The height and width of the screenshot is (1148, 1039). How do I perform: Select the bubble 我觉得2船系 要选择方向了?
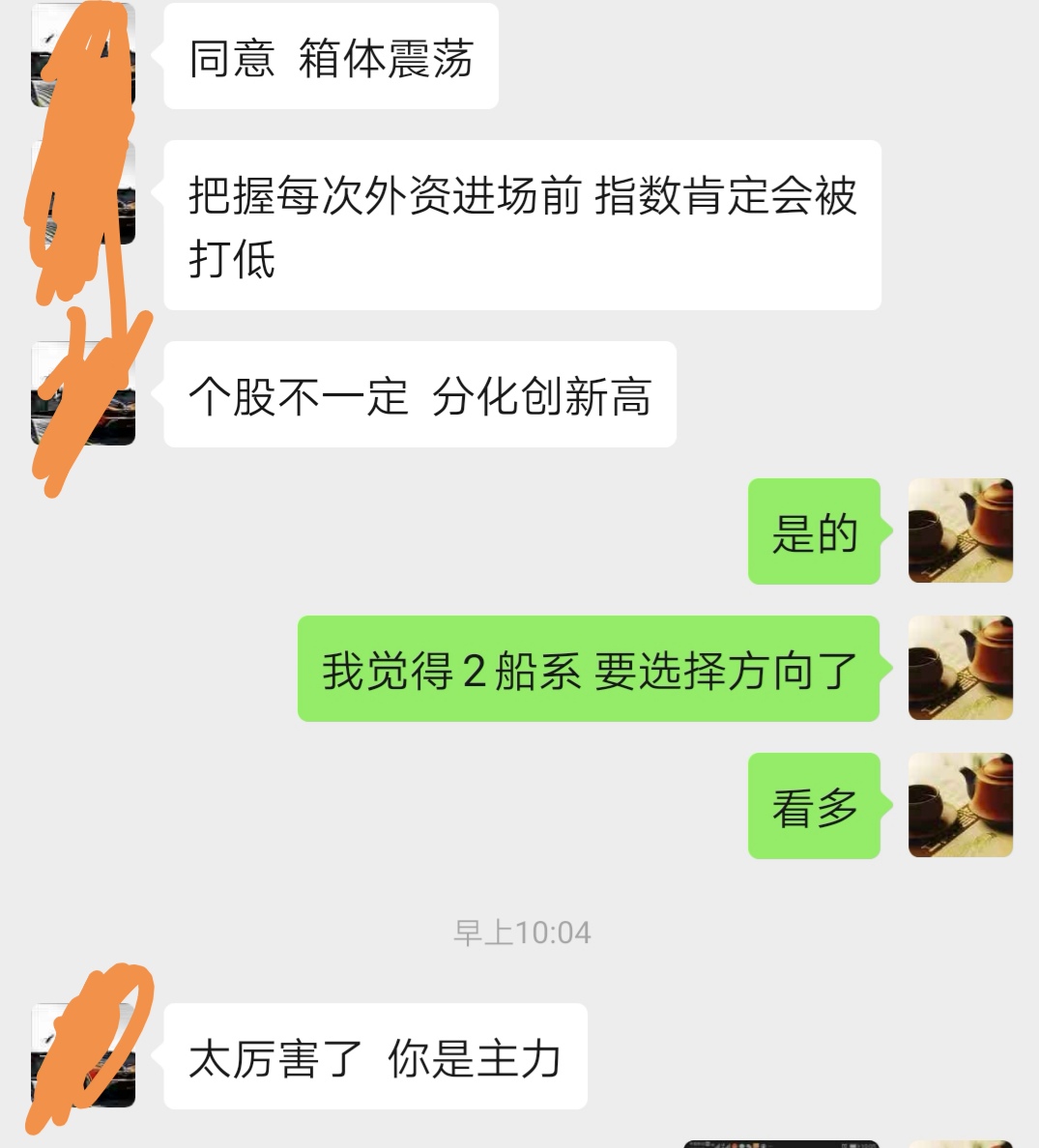coord(585,670)
